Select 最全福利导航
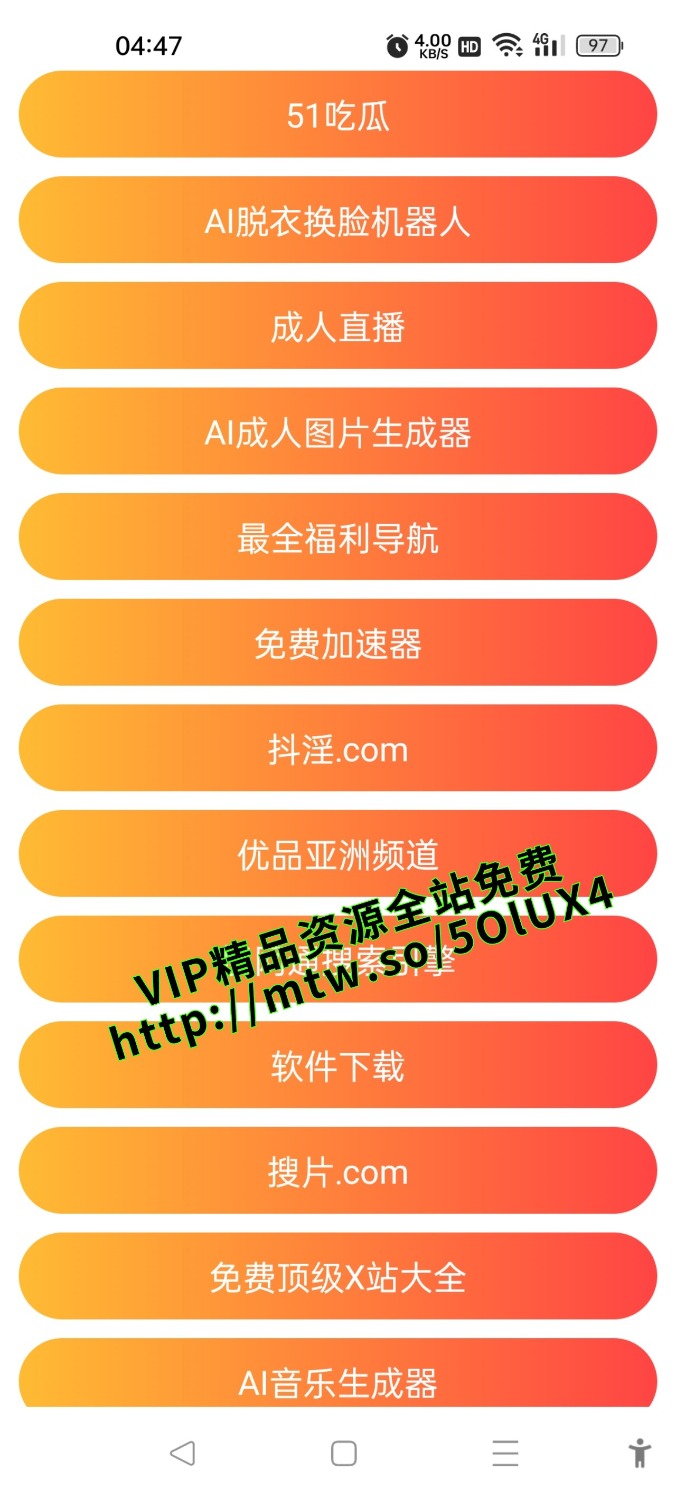The image size is (676, 1500). click(x=338, y=537)
